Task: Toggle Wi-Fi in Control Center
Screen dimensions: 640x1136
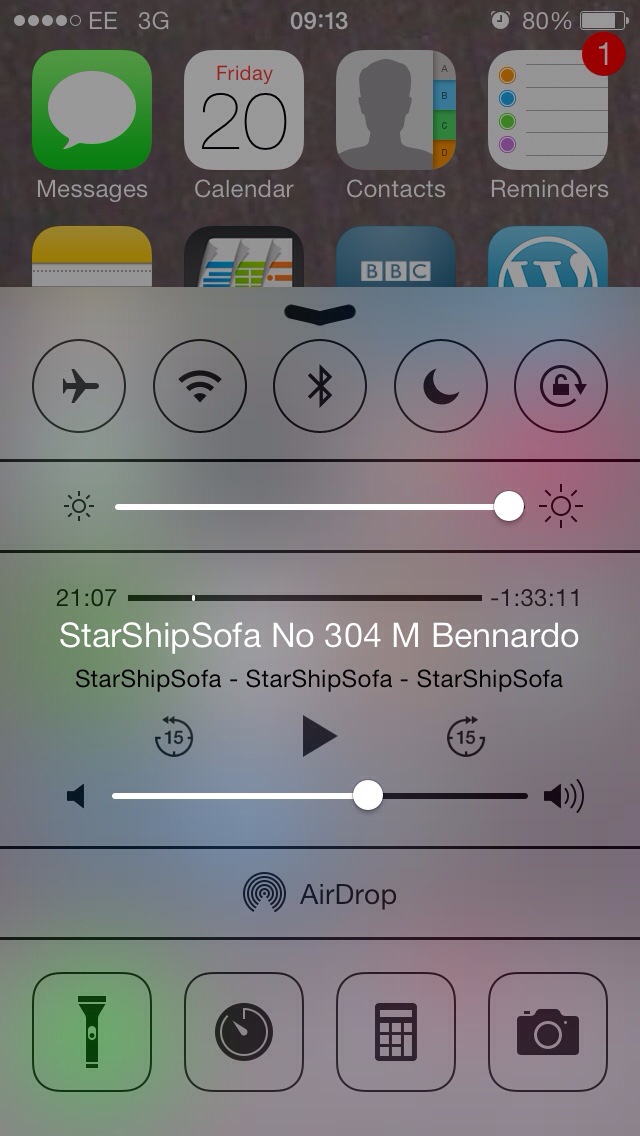Action: (x=200, y=386)
